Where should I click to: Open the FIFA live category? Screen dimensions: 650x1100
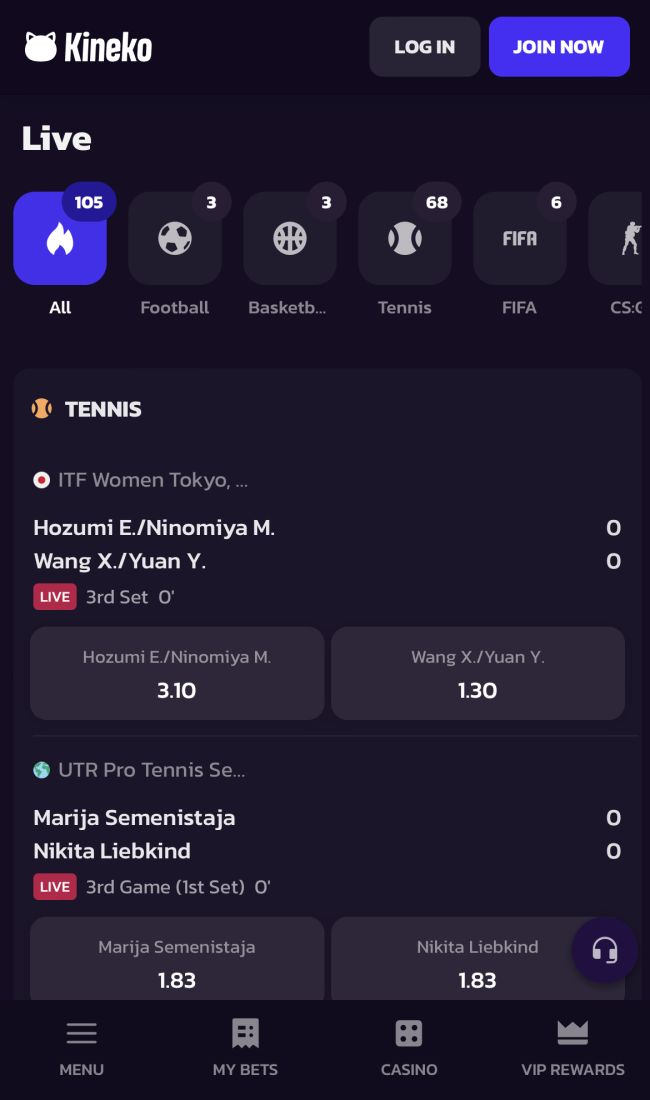coord(519,240)
